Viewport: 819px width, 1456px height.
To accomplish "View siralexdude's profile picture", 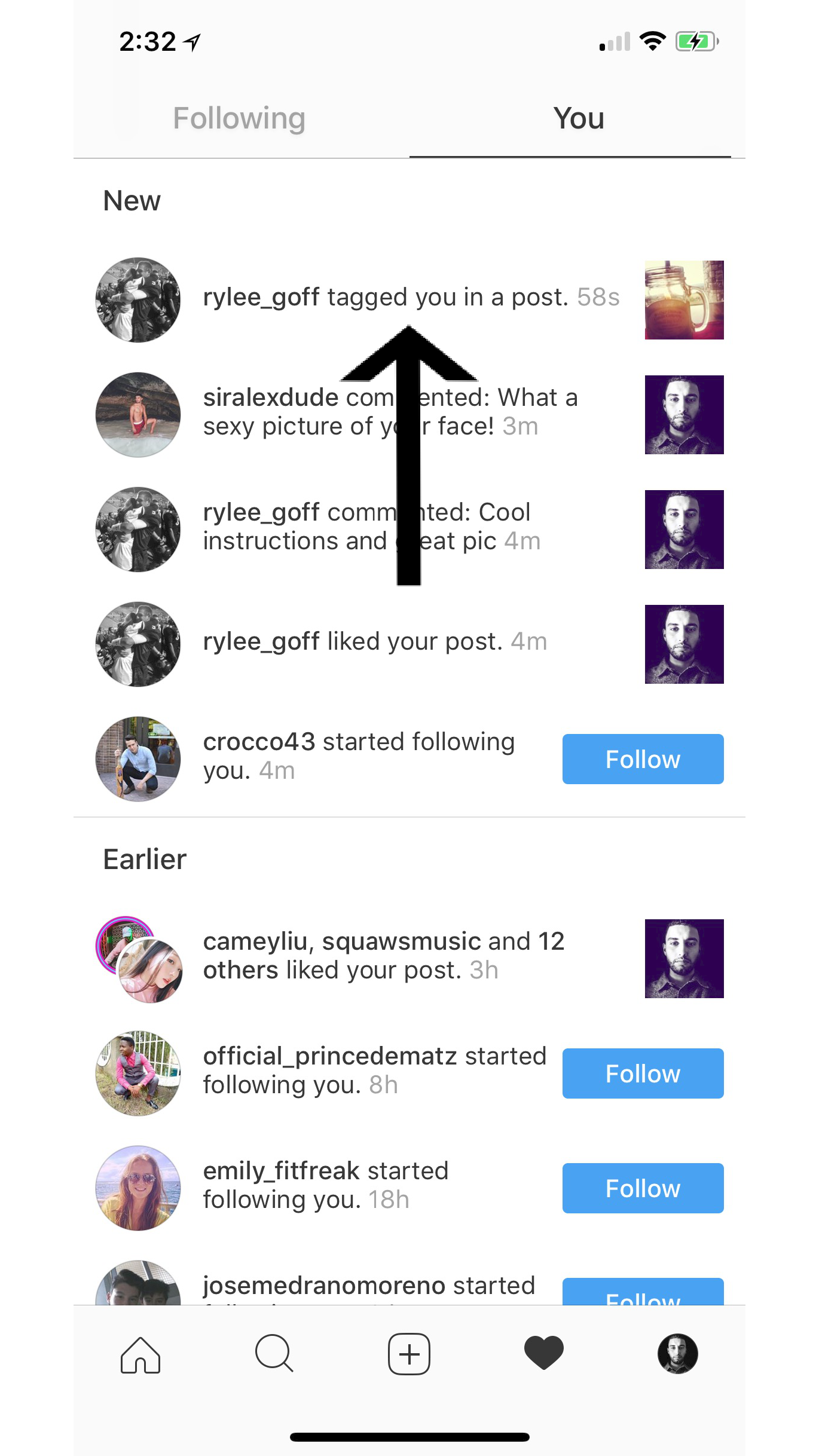I will 138,415.
